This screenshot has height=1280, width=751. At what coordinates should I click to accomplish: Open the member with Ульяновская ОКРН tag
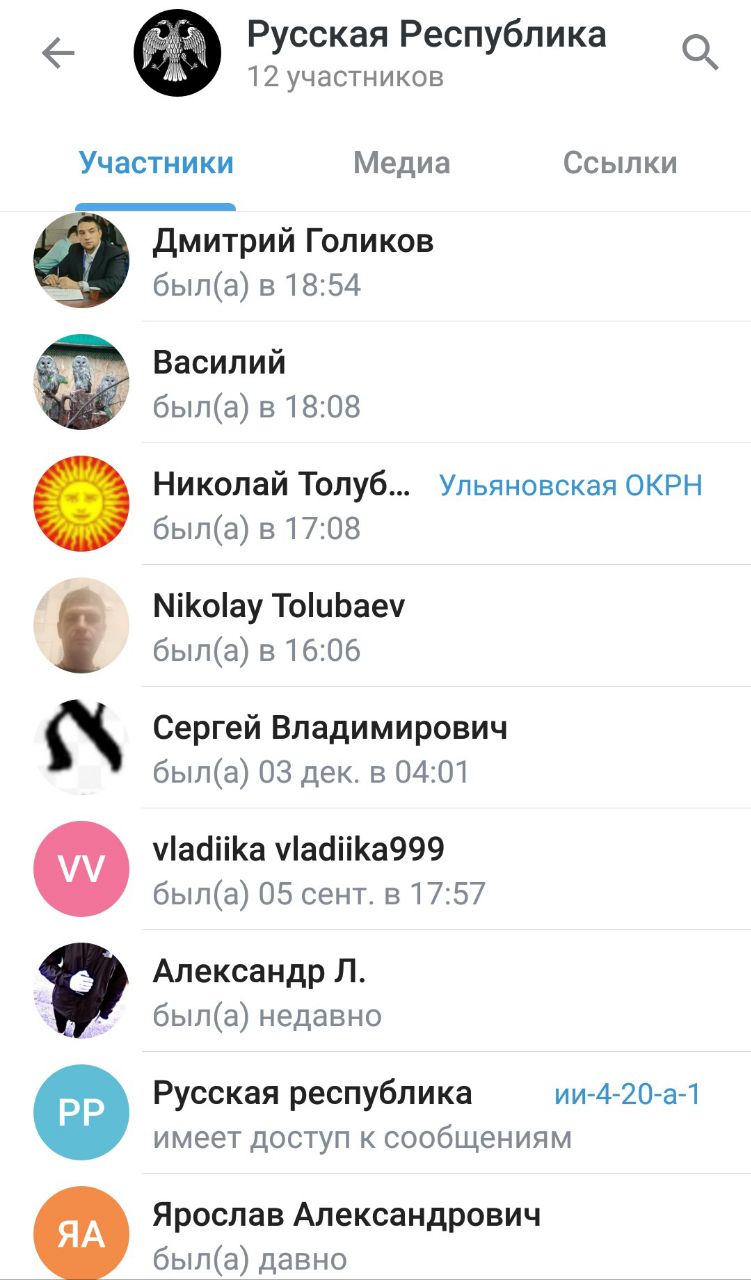(x=282, y=505)
